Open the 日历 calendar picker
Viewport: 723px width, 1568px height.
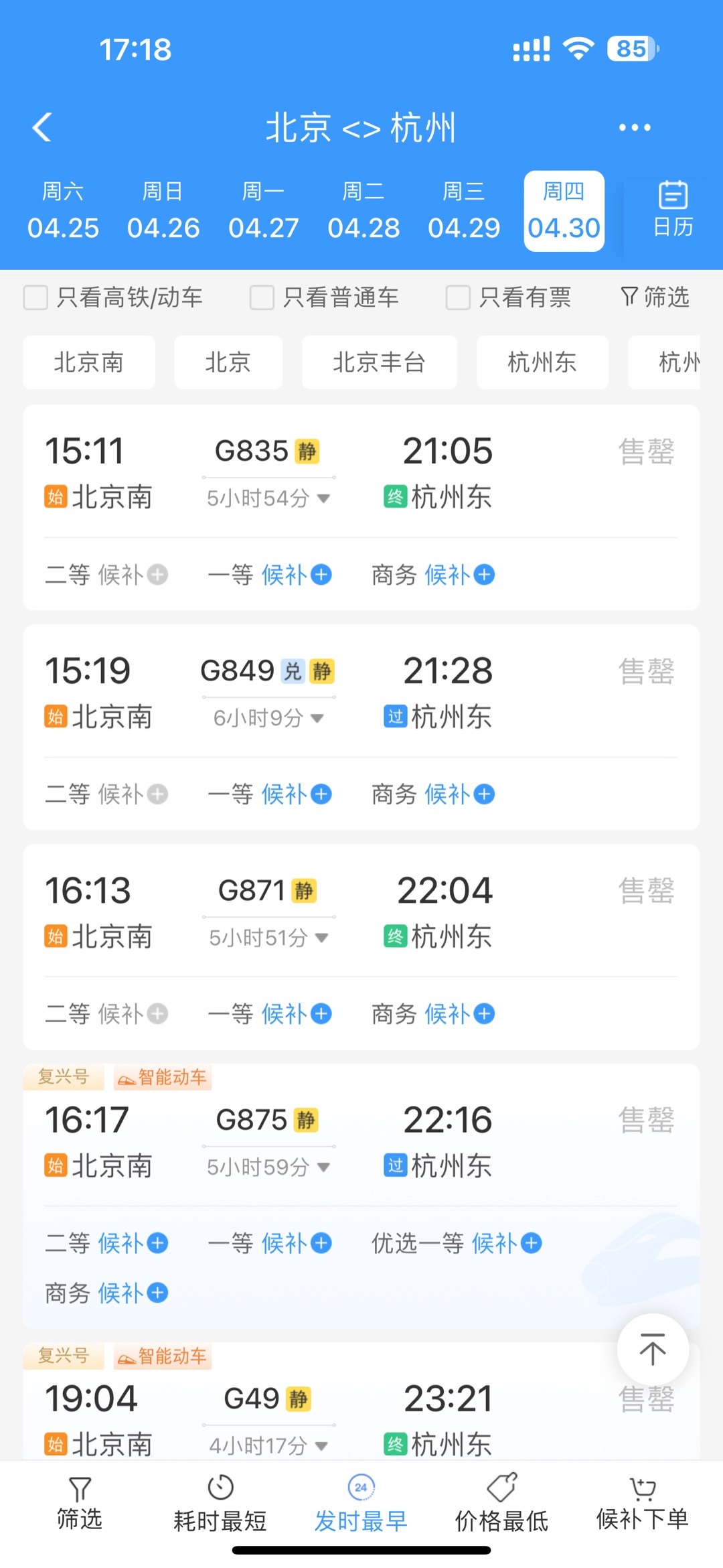[673, 210]
